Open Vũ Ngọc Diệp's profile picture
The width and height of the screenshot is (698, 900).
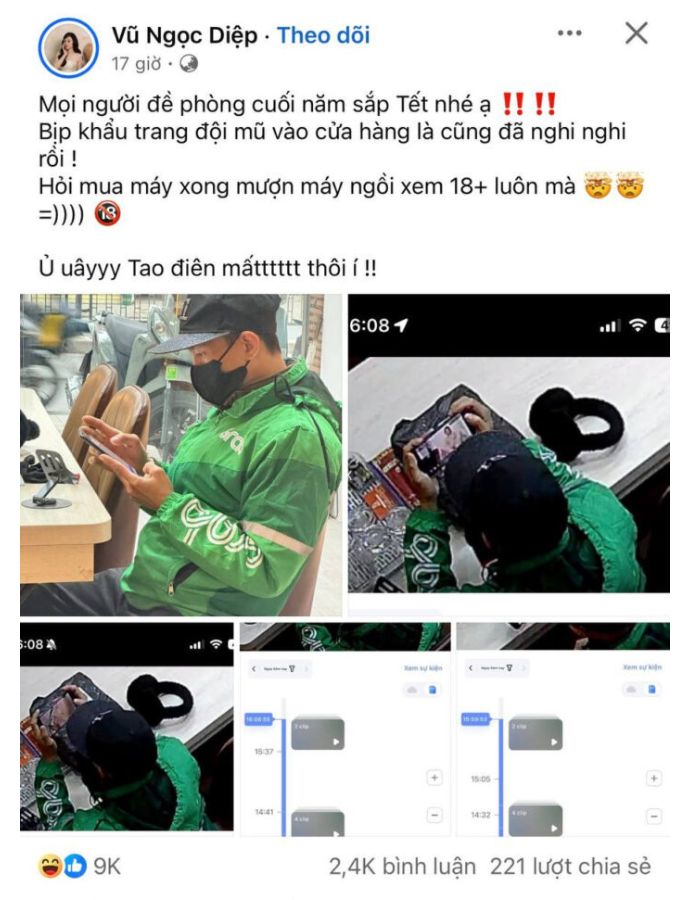pyautogui.click(x=69, y=47)
